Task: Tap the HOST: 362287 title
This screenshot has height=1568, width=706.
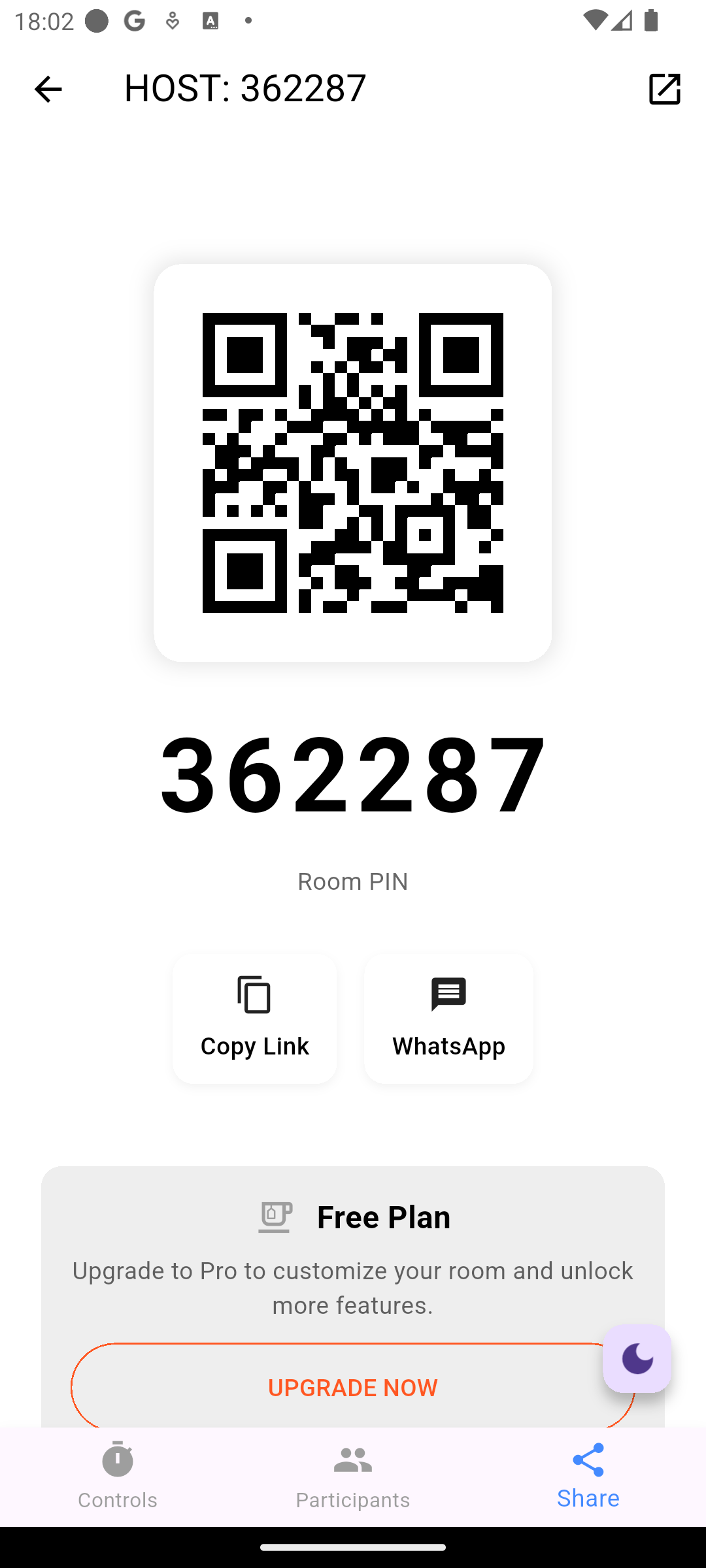Action: (244, 89)
